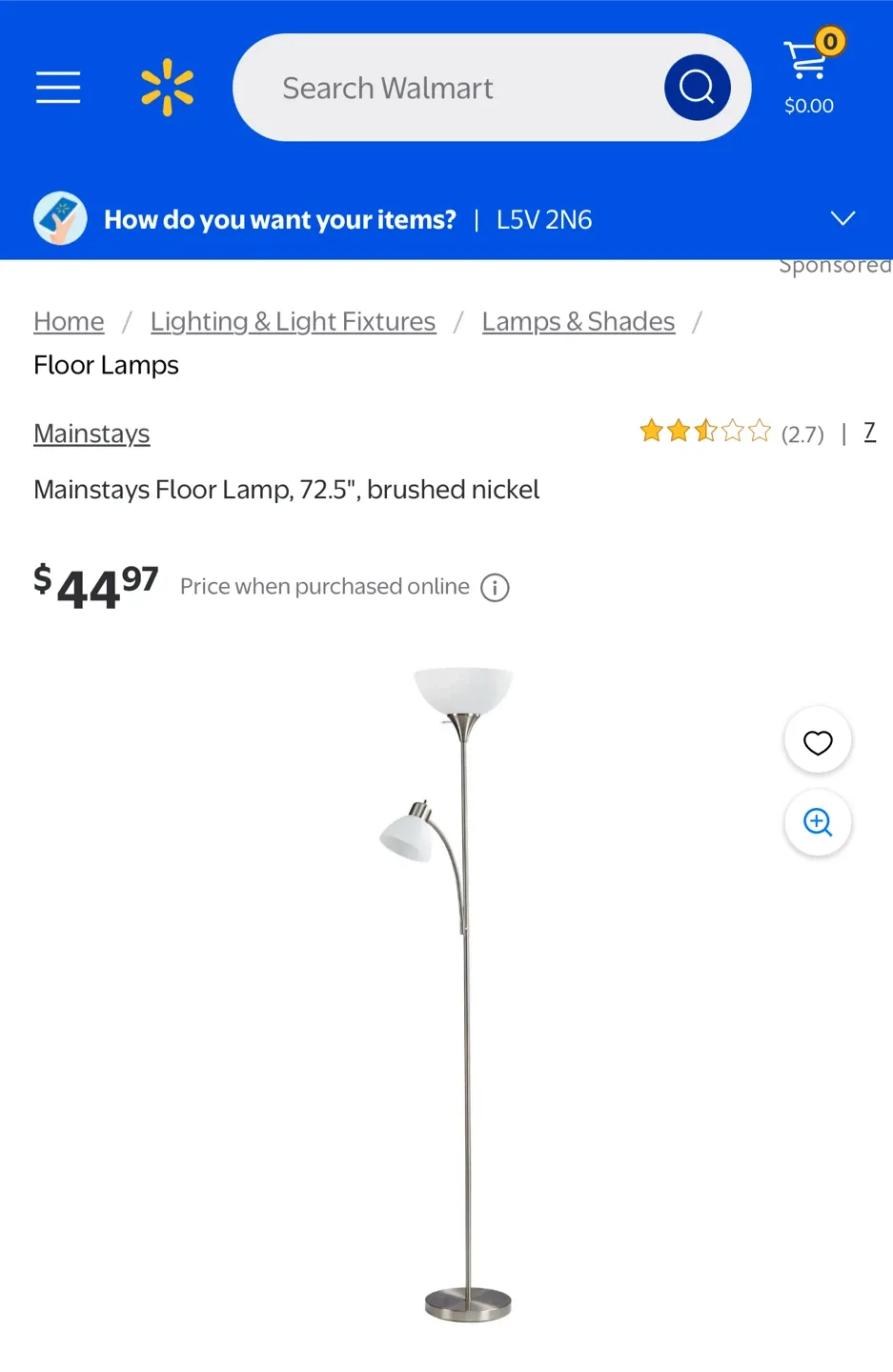Visit the Mainstays brand page
Viewport: 893px width, 1372px height.
91,434
